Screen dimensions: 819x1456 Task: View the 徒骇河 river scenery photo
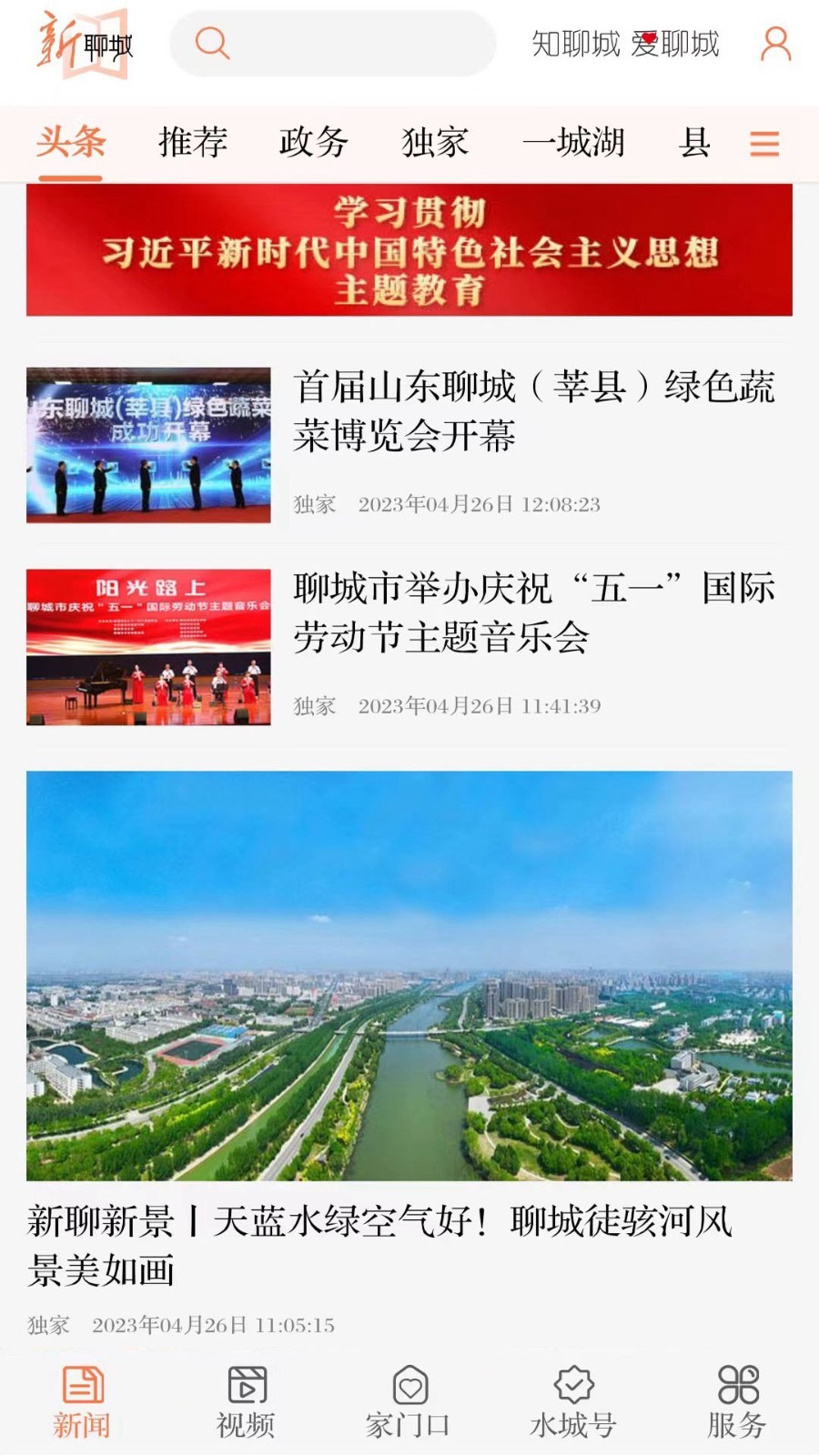coord(409,974)
